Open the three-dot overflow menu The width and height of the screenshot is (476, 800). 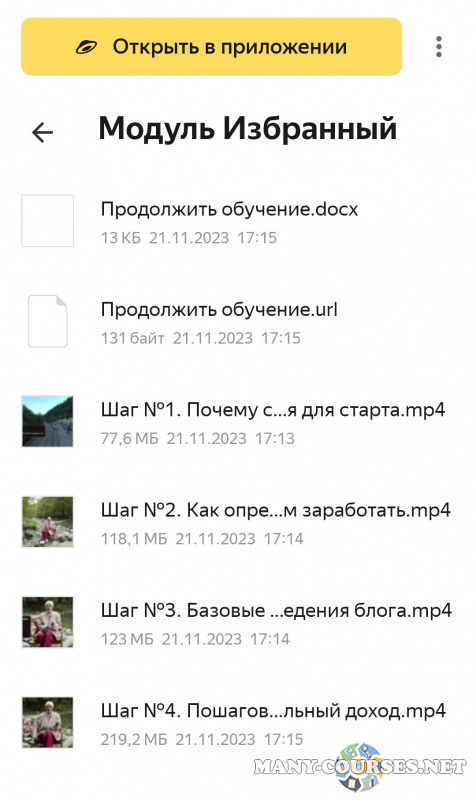[x=439, y=46]
